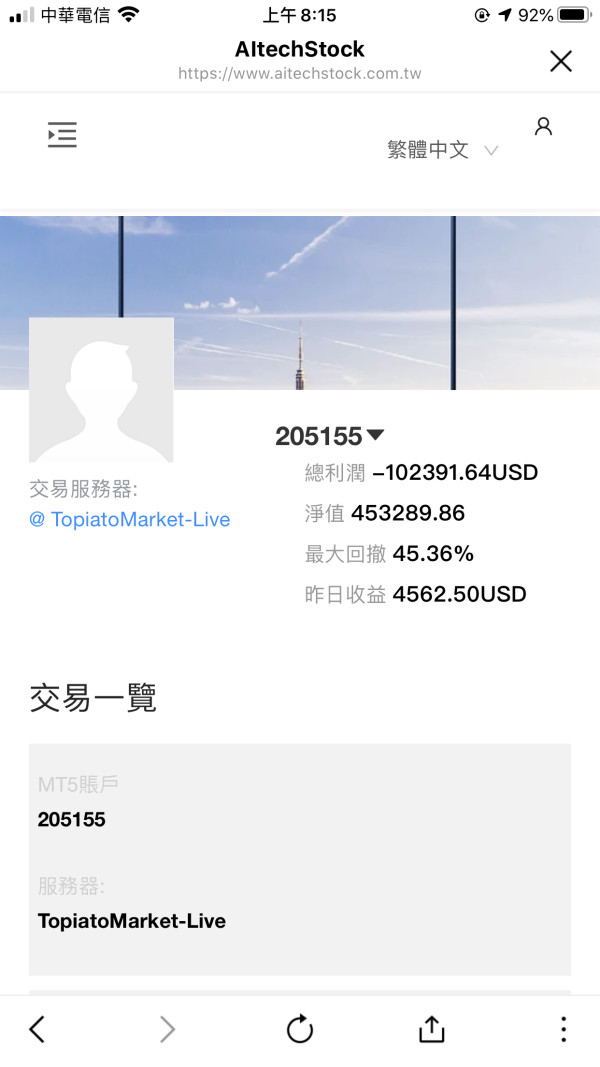Expand the 205155 account selector
Screen dimensions: 600x1067
point(330,436)
